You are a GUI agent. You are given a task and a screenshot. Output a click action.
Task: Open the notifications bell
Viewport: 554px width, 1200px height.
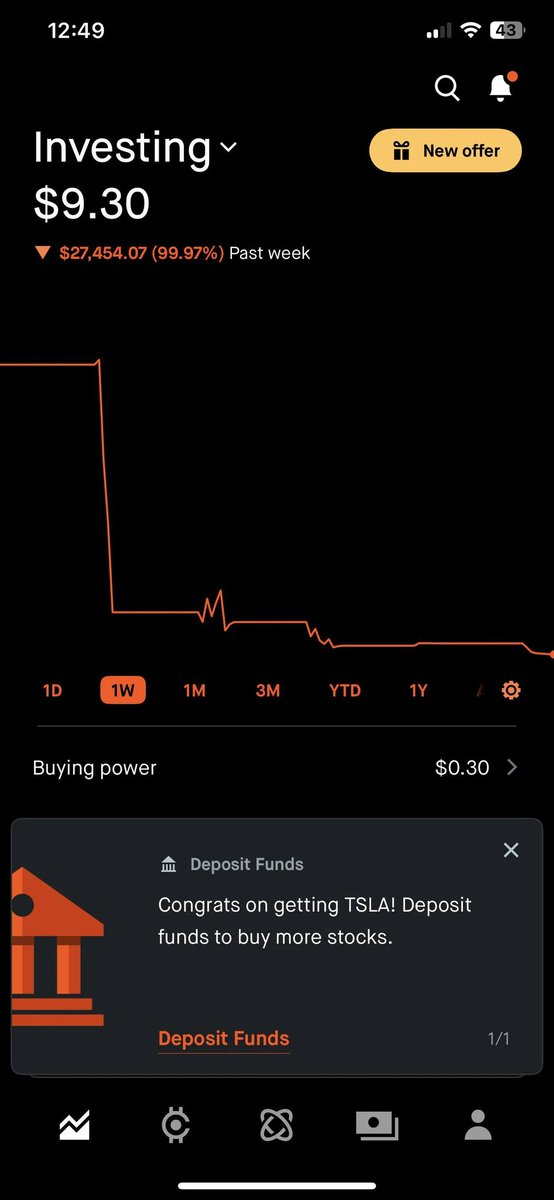coord(502,87)
